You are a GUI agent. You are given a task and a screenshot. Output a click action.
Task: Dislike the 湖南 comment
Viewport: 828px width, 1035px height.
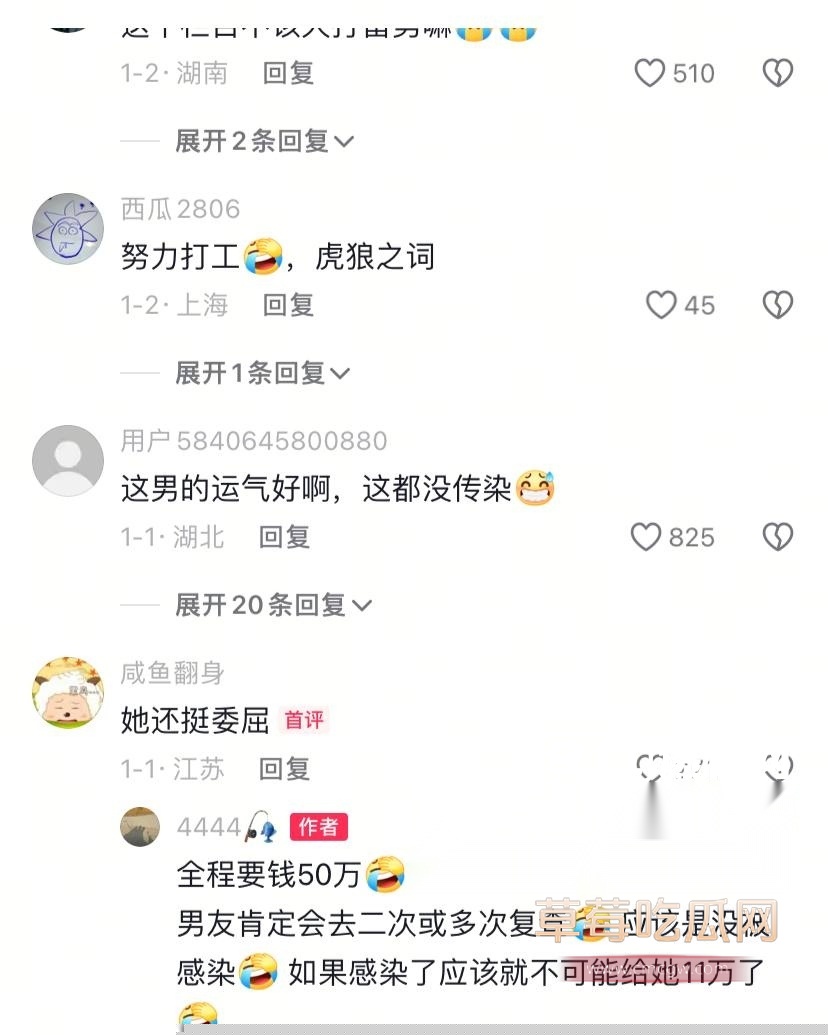(x=778, y=73)
